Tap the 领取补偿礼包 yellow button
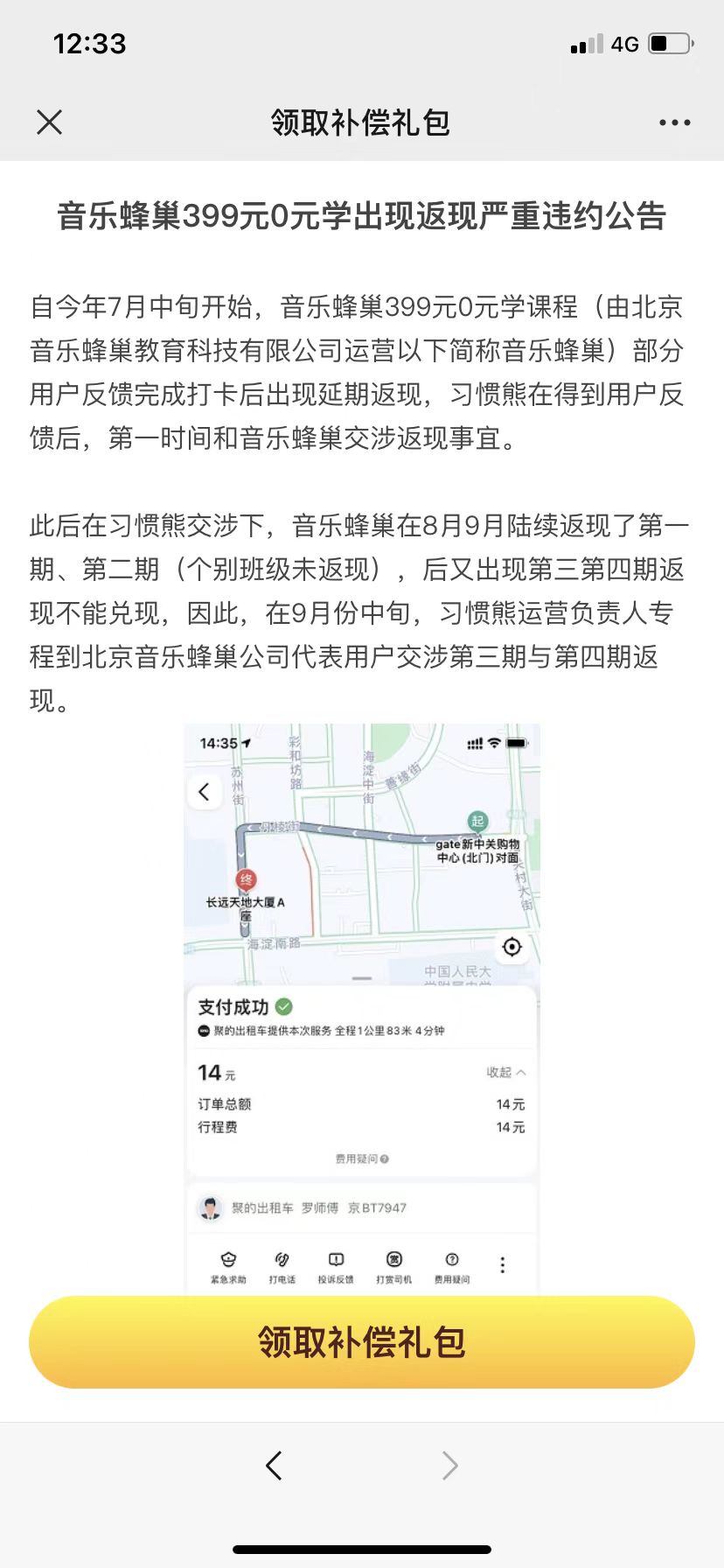The width and height of the screenshot is (724, 1568). 362,1341
